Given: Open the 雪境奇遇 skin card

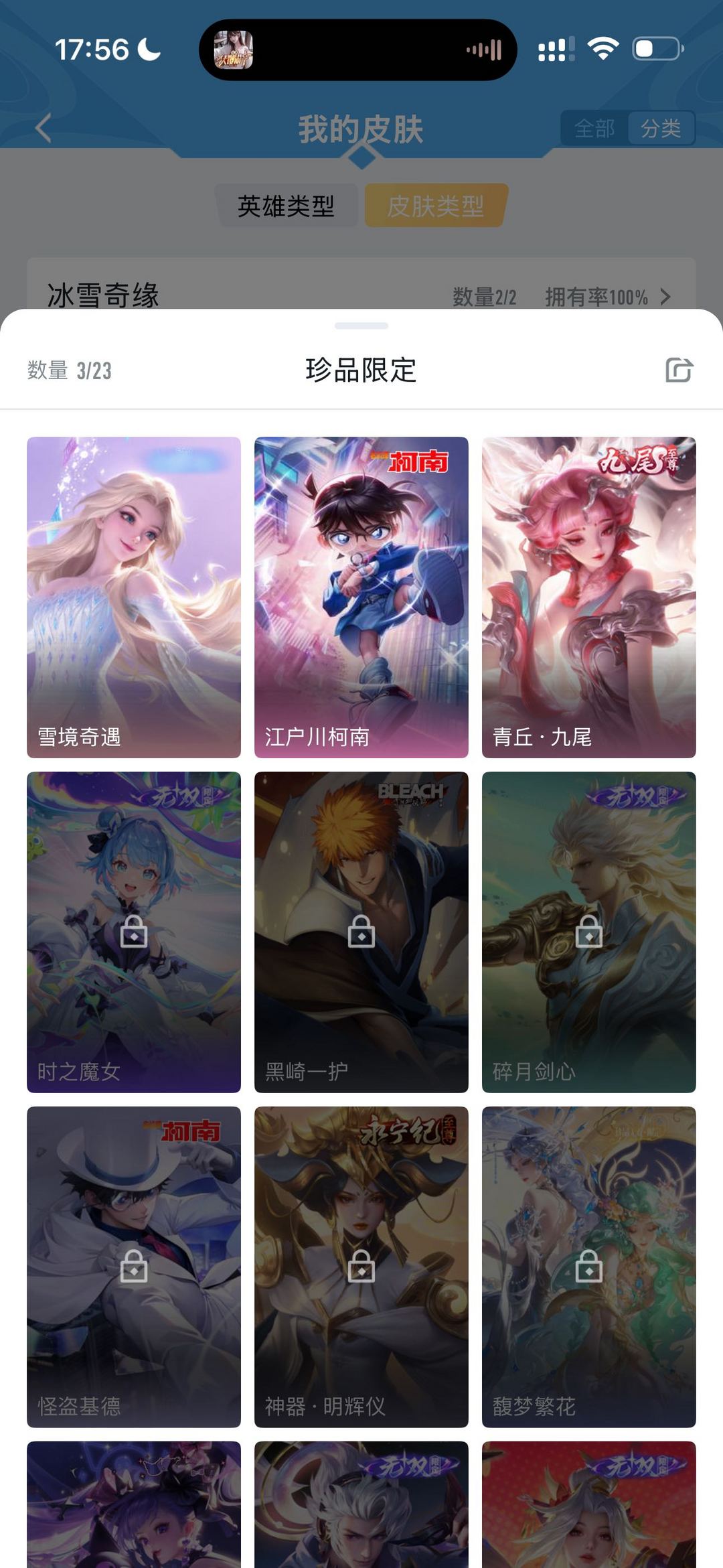Looking at the screenshot, I should click(134, 597).
